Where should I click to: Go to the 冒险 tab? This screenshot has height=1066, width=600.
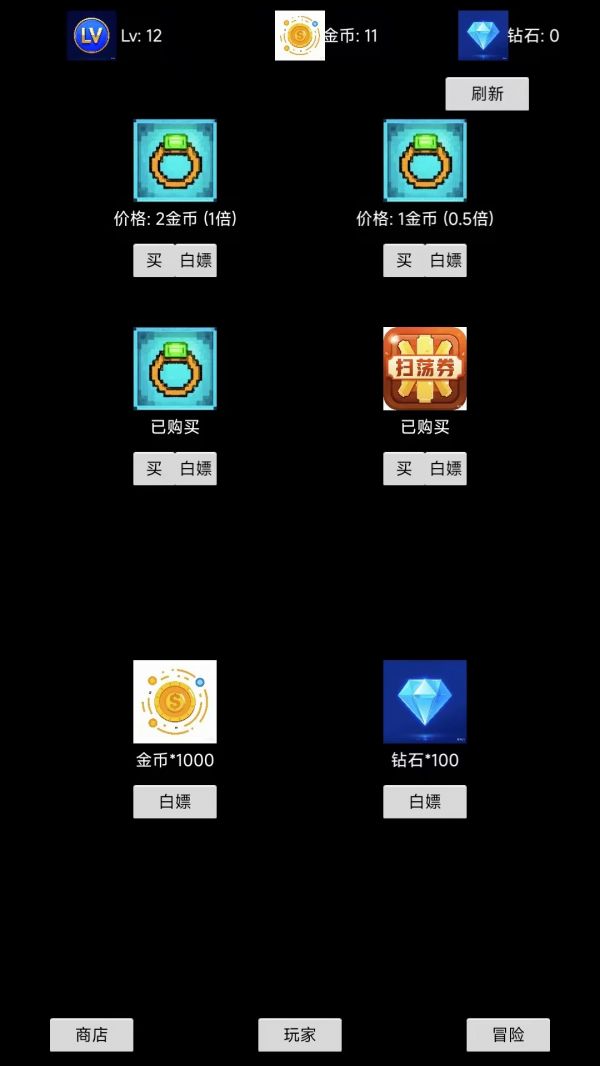click(508, 1035)
